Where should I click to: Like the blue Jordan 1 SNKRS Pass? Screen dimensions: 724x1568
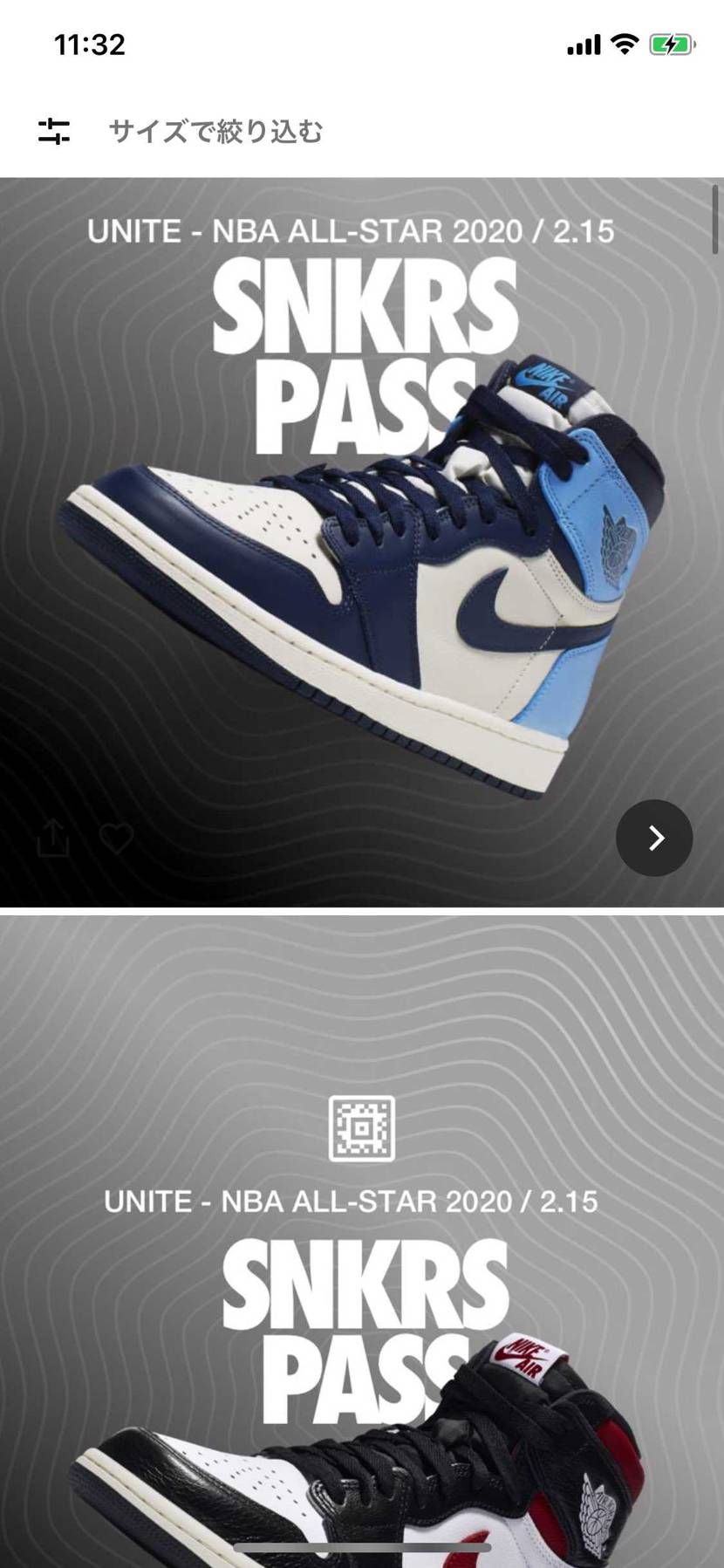pyautogui.click(x=116, y=839)
